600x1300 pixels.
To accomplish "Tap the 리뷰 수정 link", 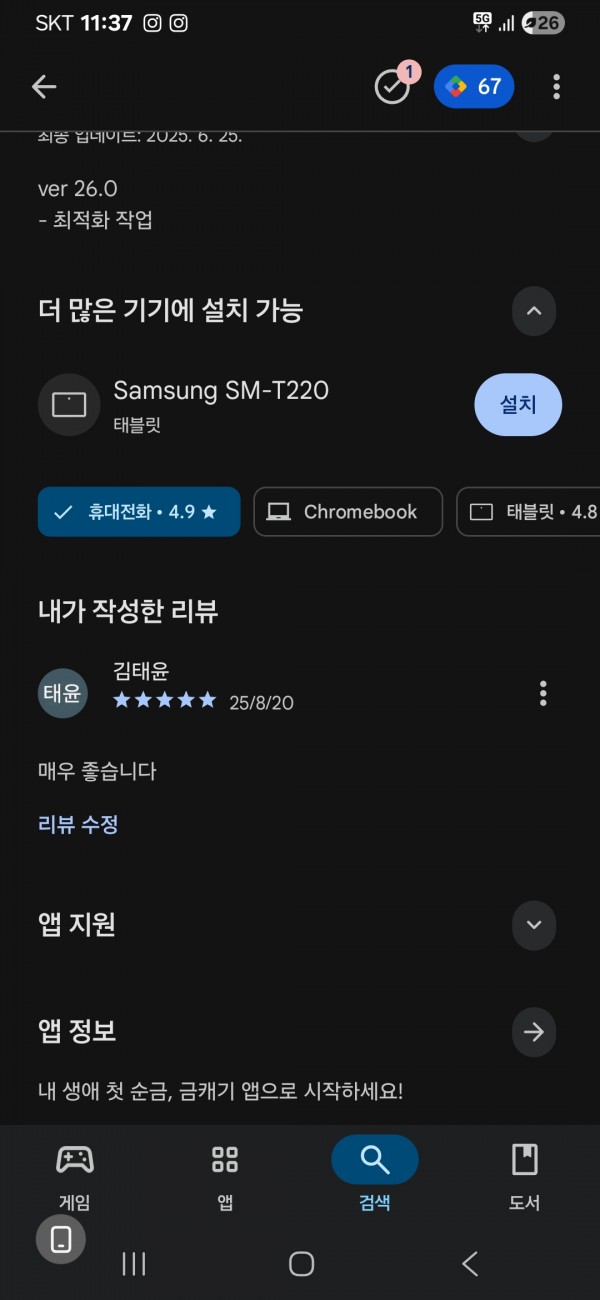I will coord(78,825).
